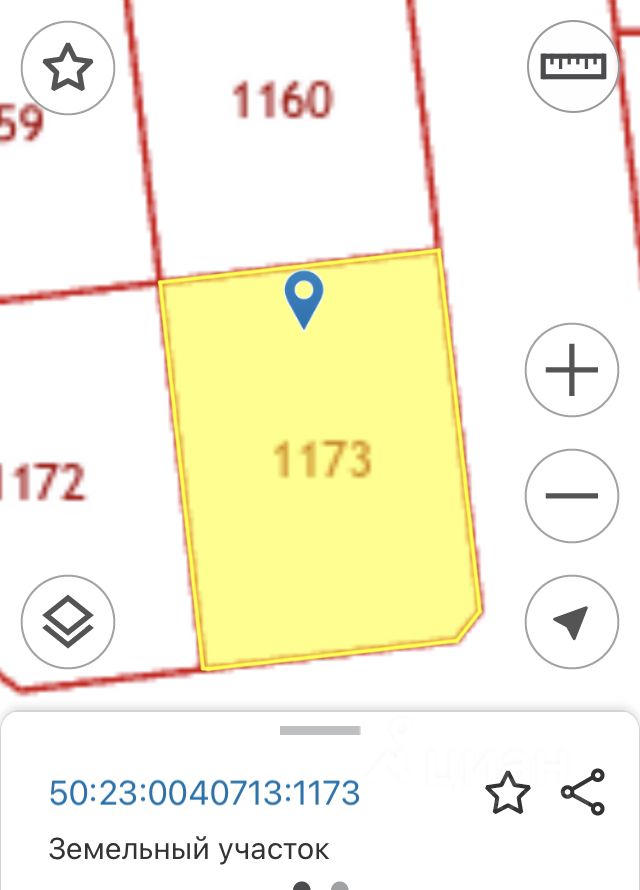
Task: Zoom out with the minus button
Action: coord(572,496)
